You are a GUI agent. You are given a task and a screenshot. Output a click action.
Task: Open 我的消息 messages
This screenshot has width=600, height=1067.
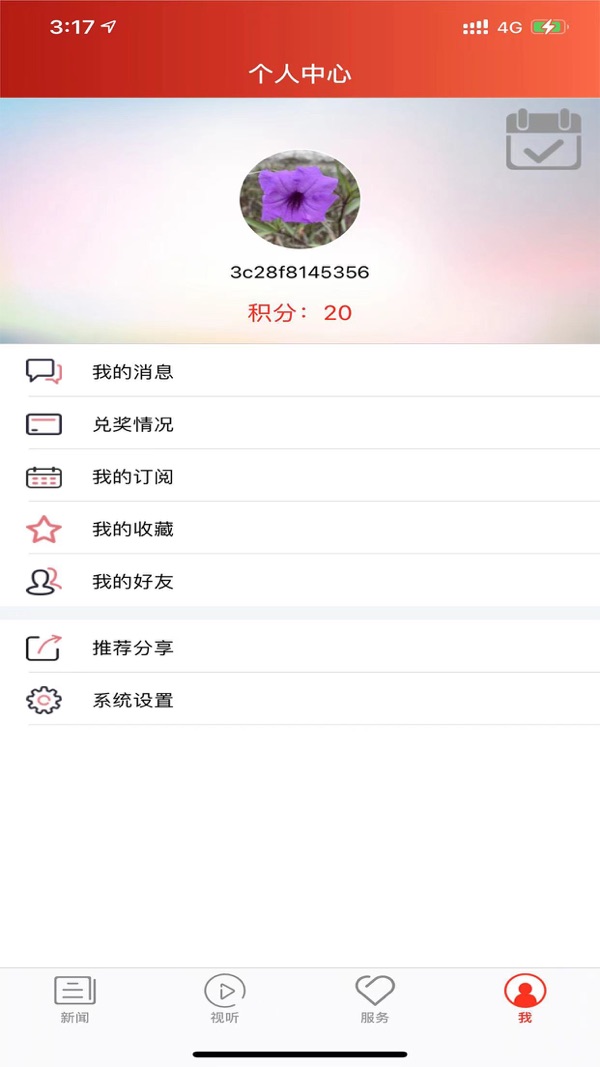[x=300, y=371]
